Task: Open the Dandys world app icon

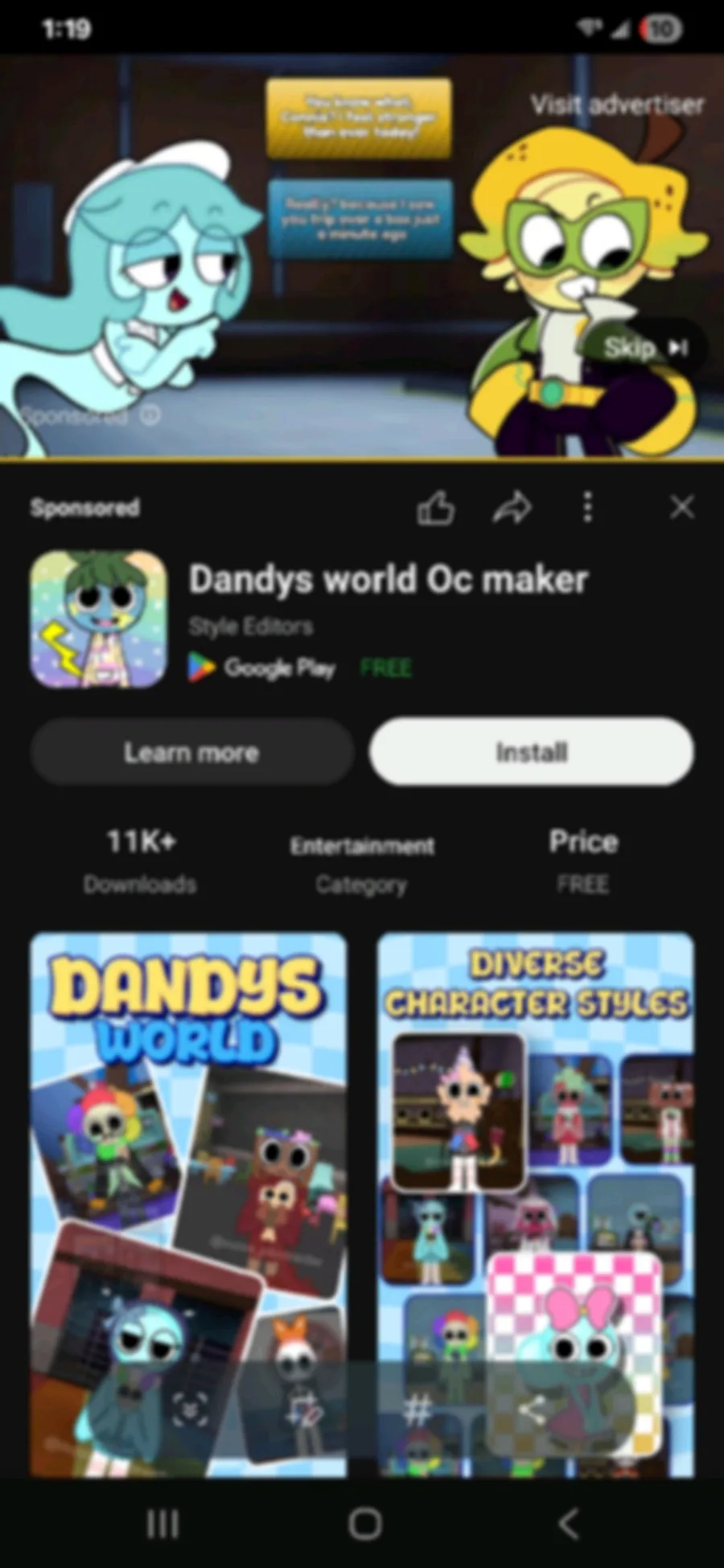Action: pyautogui.click(x=99, y=619)
